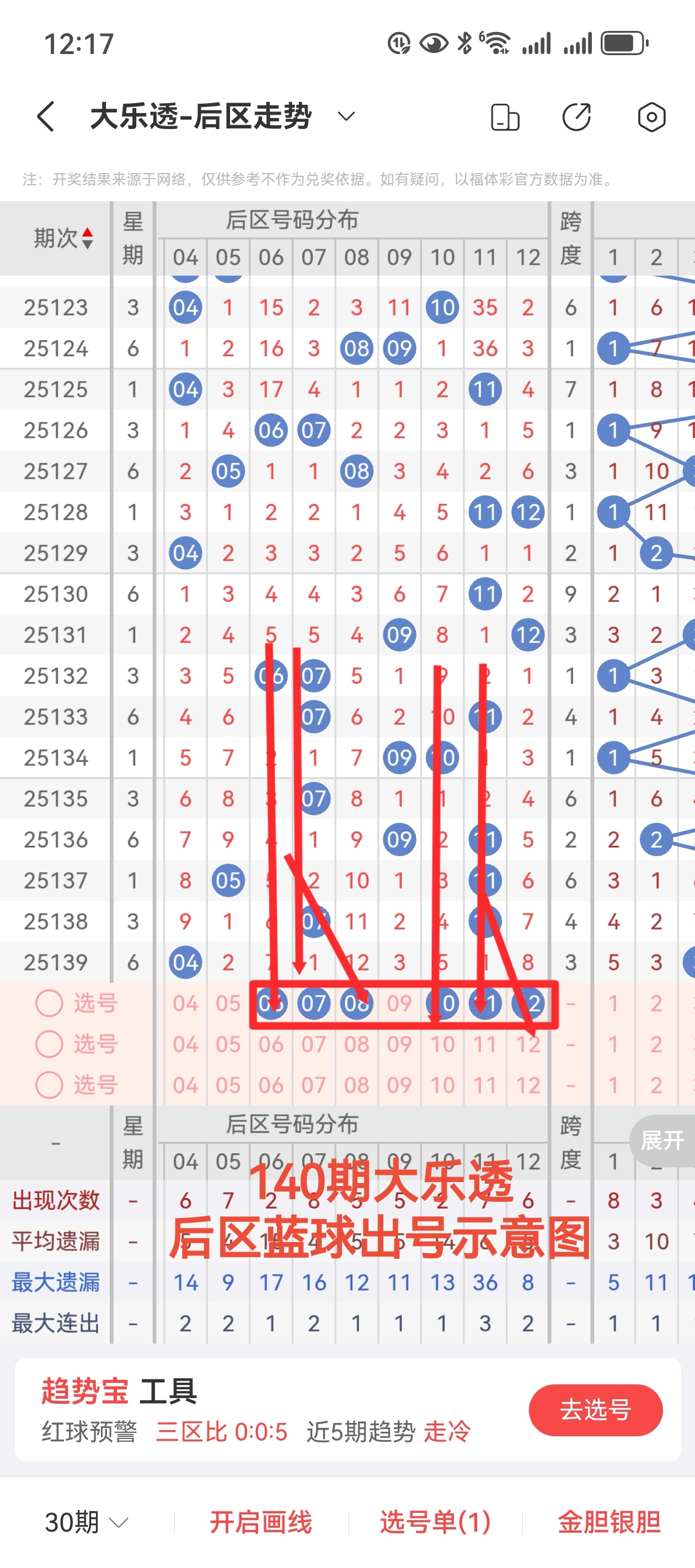Tap the screen orientation icon in the top bar

pos(505,117)
